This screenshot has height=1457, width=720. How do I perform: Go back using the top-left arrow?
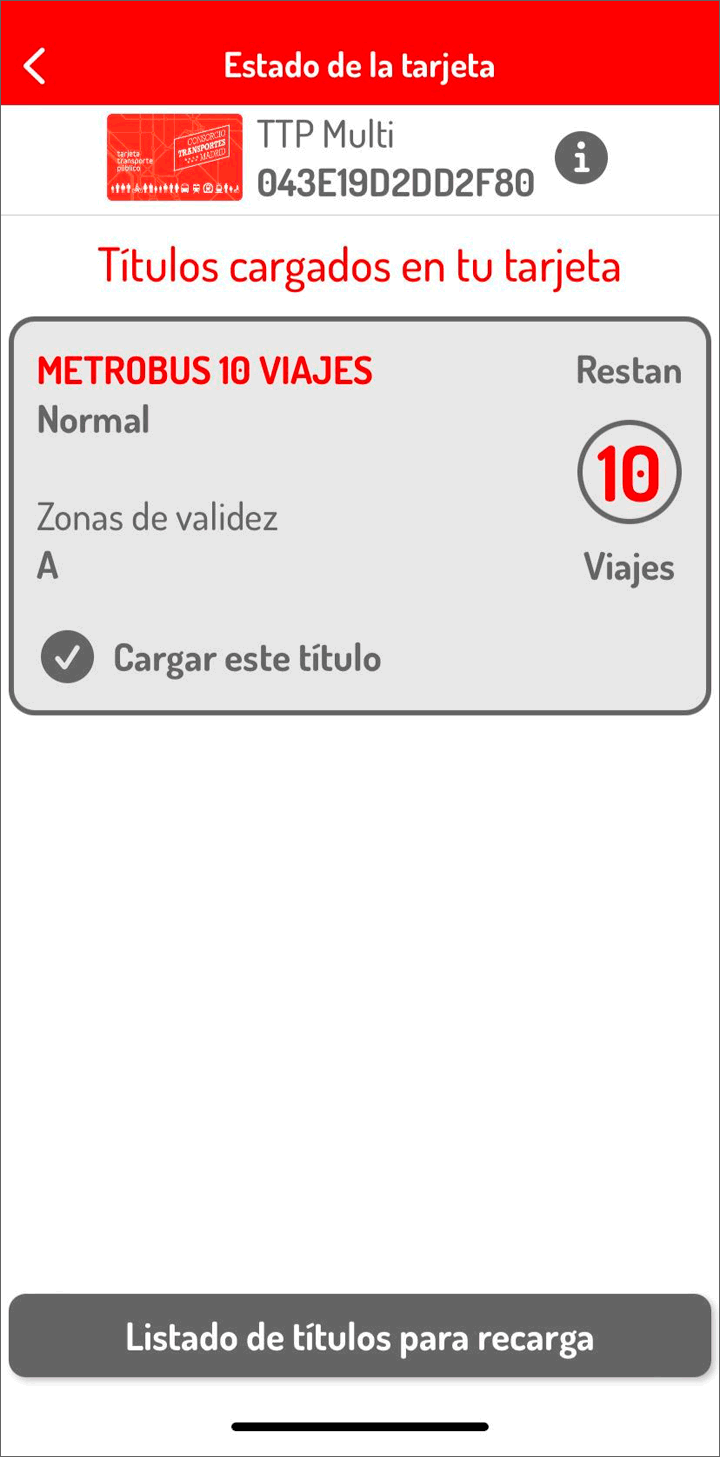coord(35,67)
